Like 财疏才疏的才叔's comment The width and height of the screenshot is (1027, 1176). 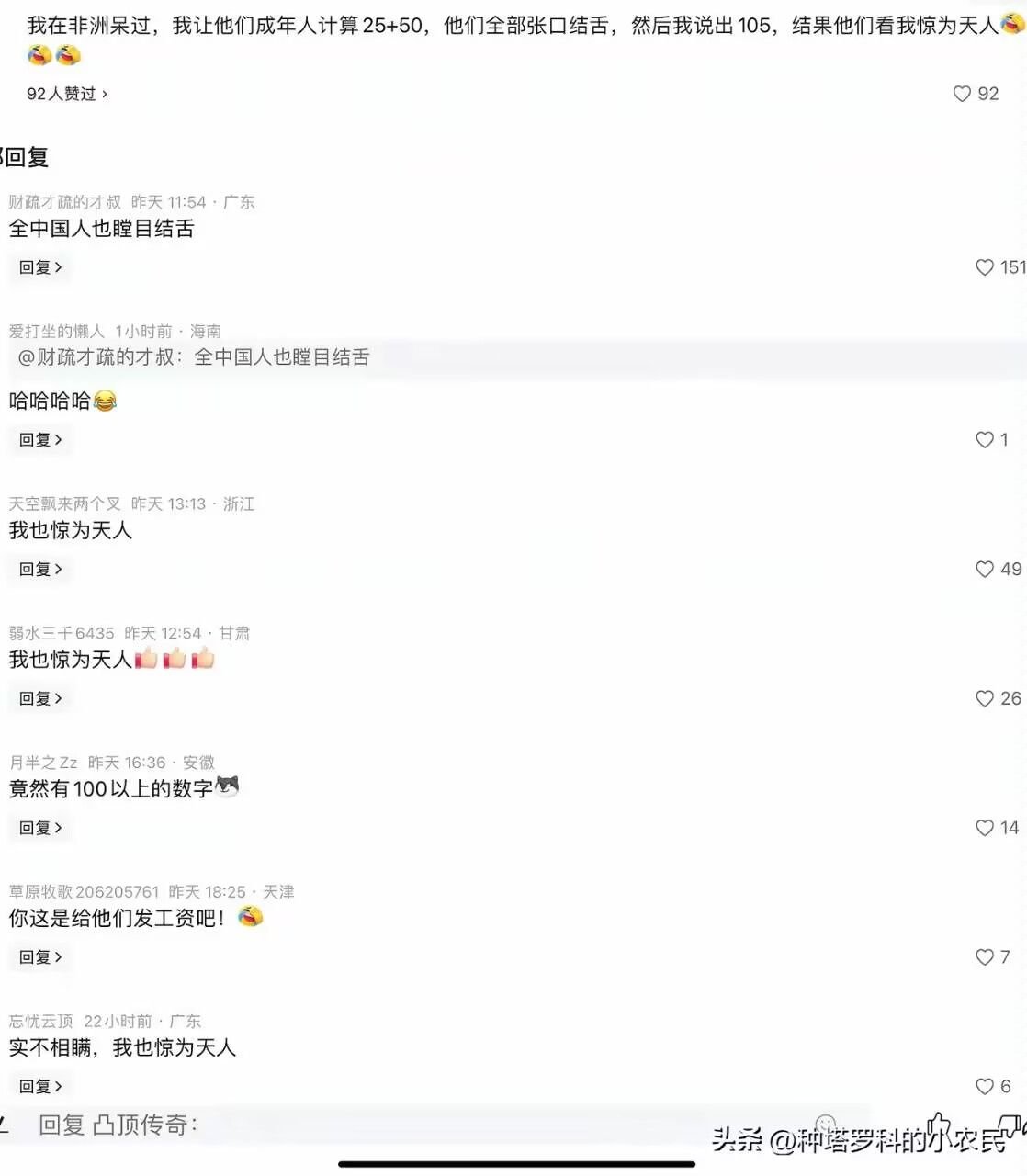point(985,267)
